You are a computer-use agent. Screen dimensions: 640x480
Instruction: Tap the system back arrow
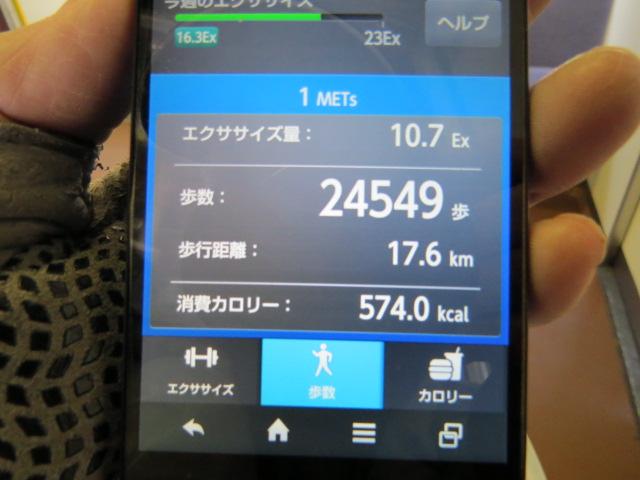coord(193,429)
